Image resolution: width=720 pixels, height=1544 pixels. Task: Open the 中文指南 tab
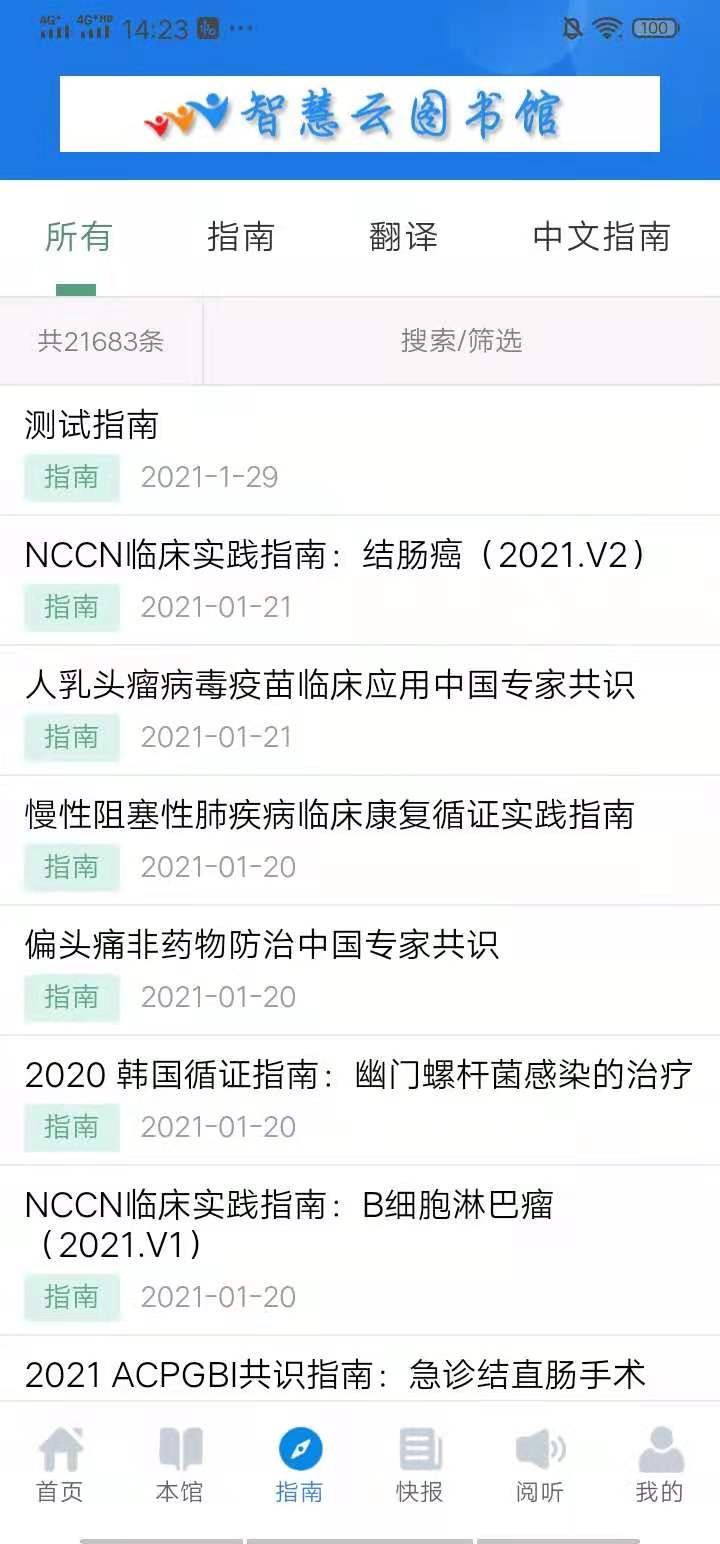point(602,237)
